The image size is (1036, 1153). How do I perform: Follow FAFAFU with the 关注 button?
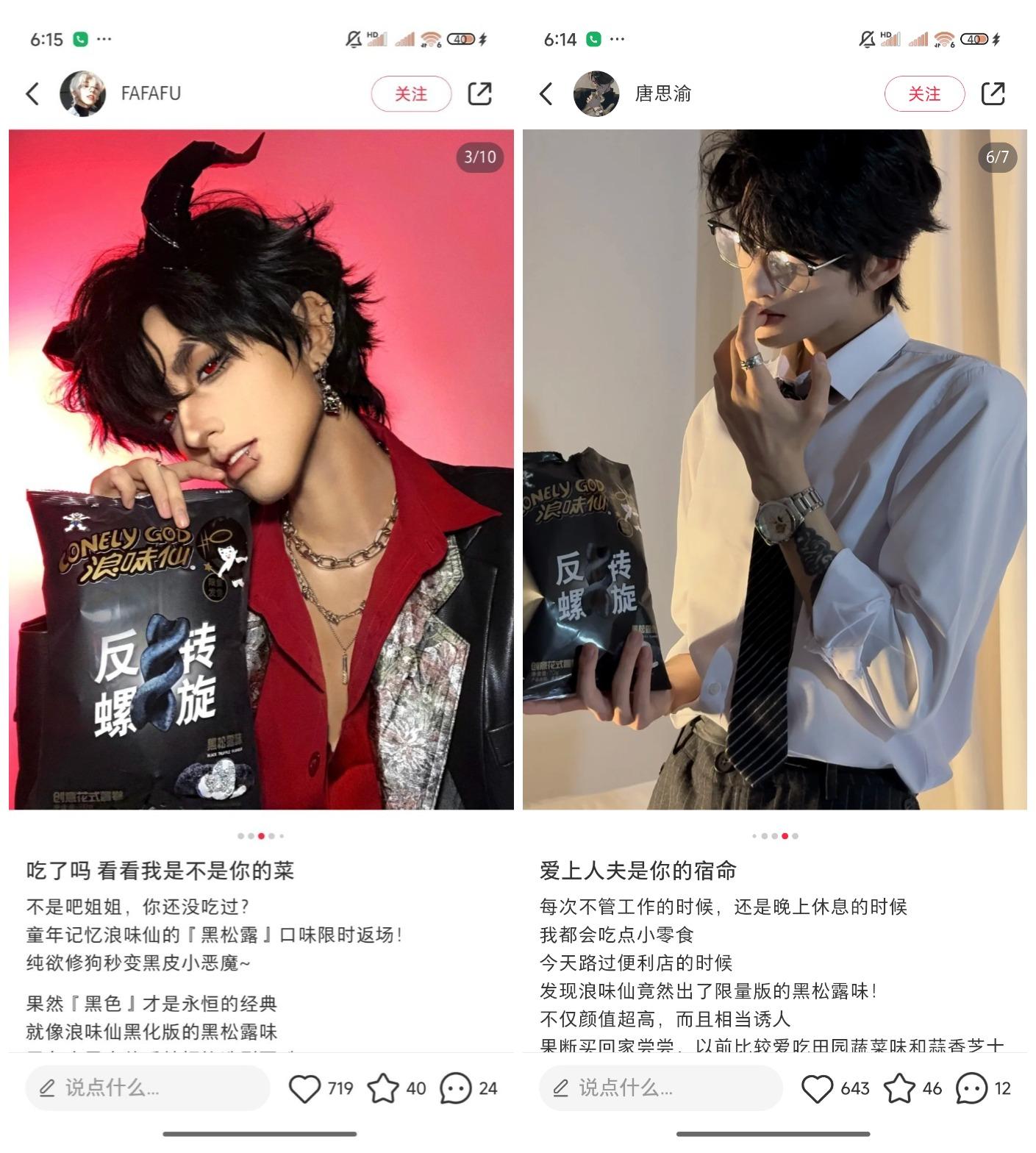[410, 93]
